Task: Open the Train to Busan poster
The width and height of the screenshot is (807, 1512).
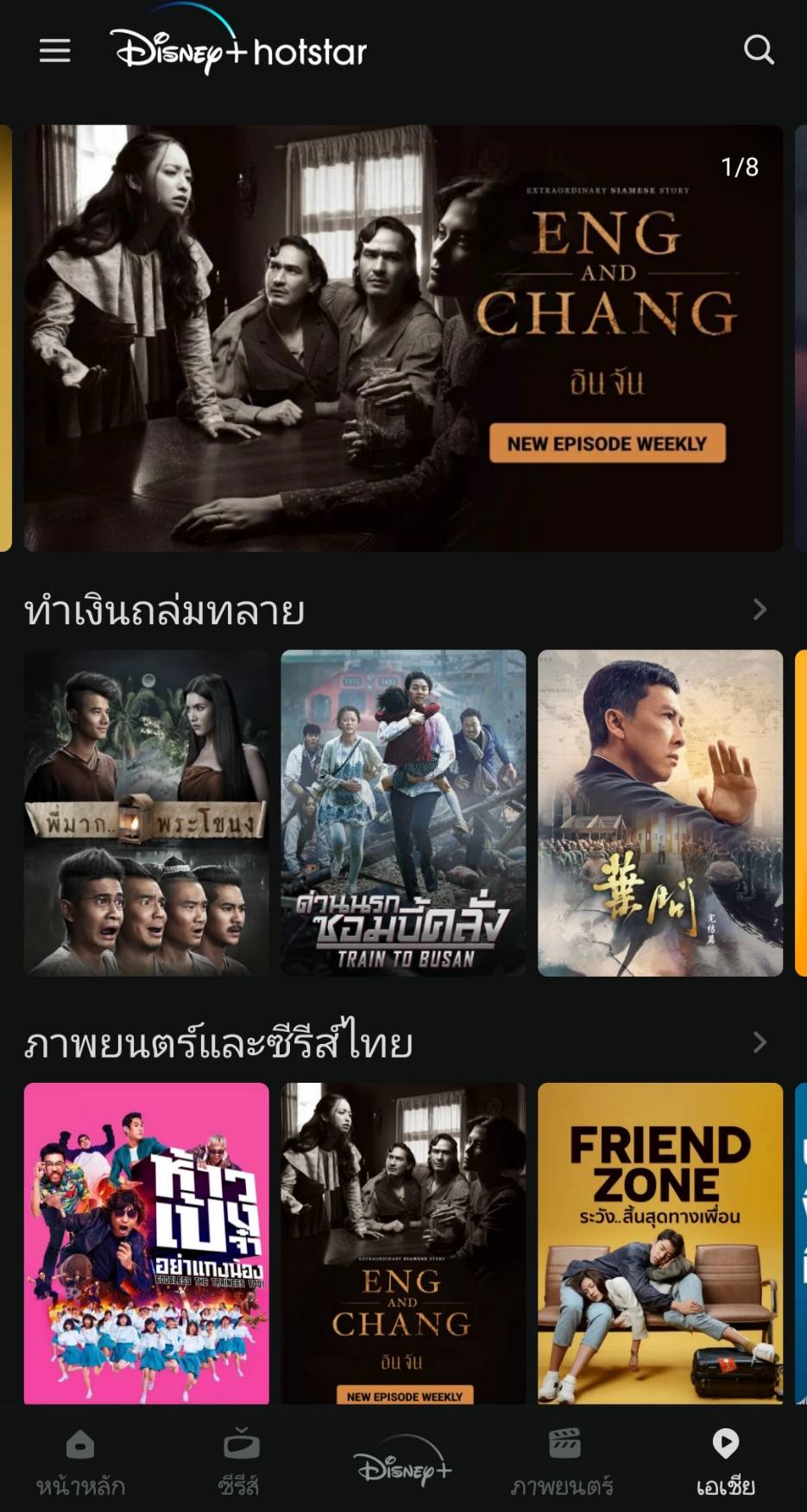Action: 403,813
